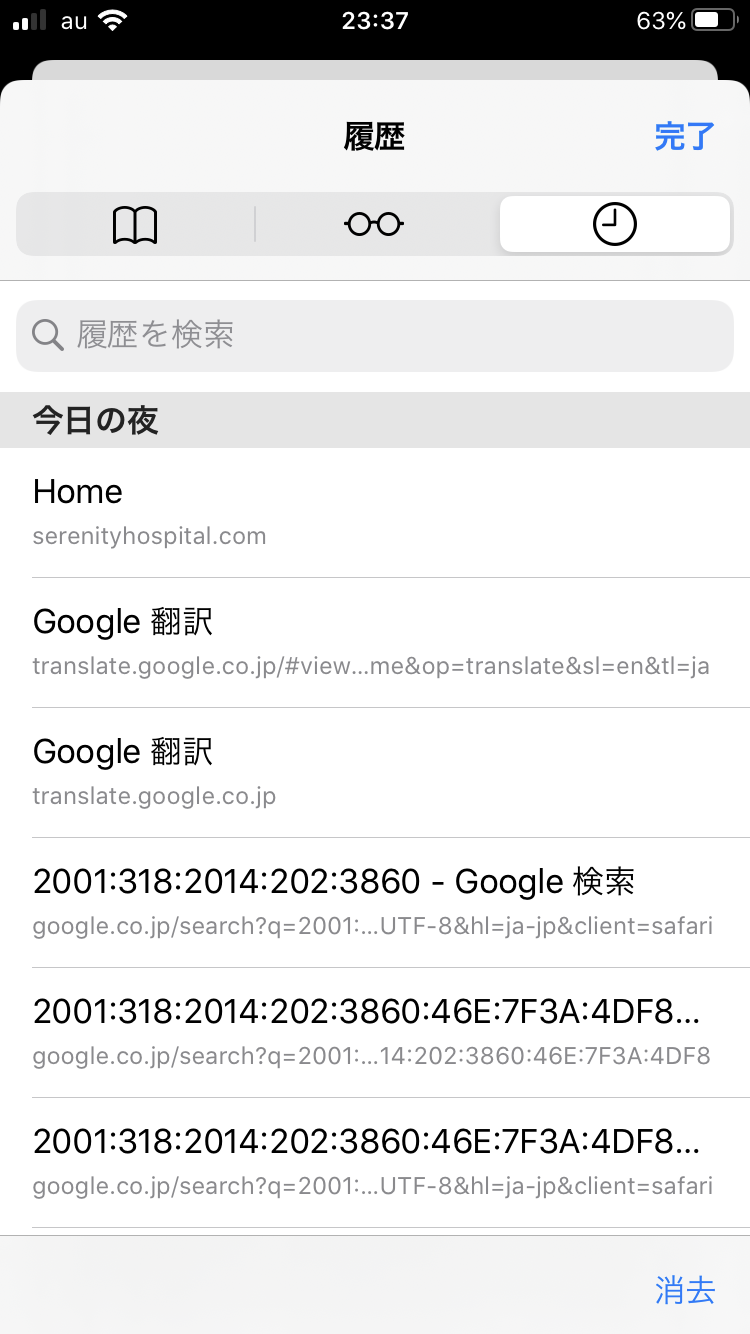This screenshot has height=1334, width=750.
Task: Tap 消去 to clear history
Action: (685, 1290)
